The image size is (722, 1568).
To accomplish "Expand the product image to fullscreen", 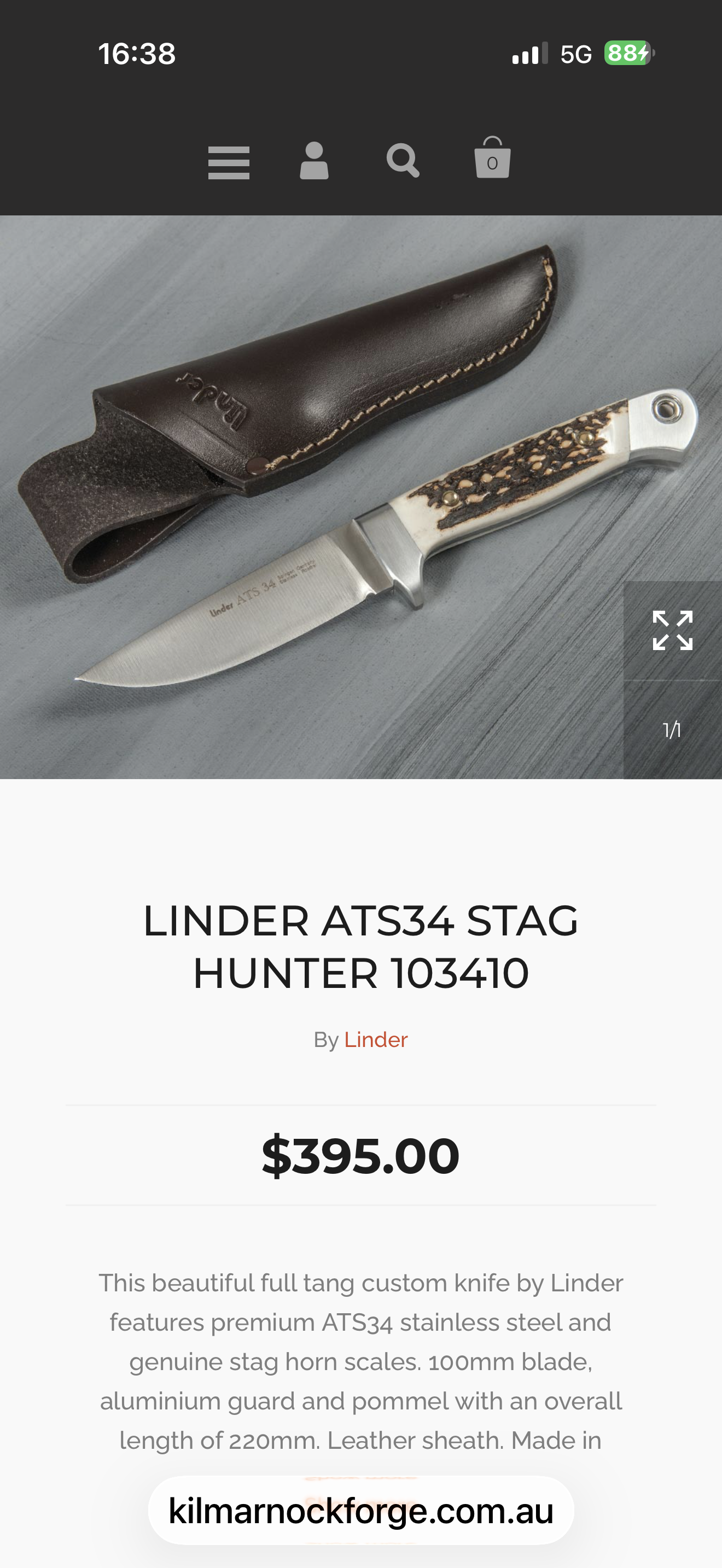I will [x=672, y=630].
